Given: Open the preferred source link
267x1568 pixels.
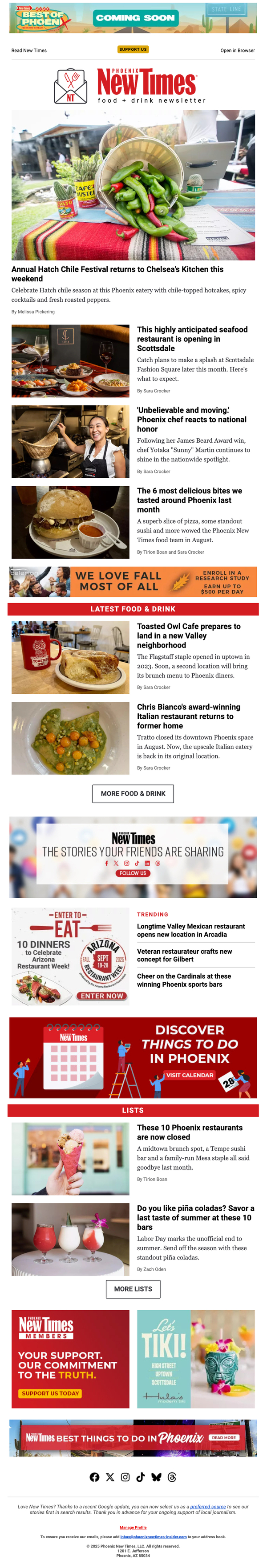Looking at the screenshot, I should pos(207,1507).
